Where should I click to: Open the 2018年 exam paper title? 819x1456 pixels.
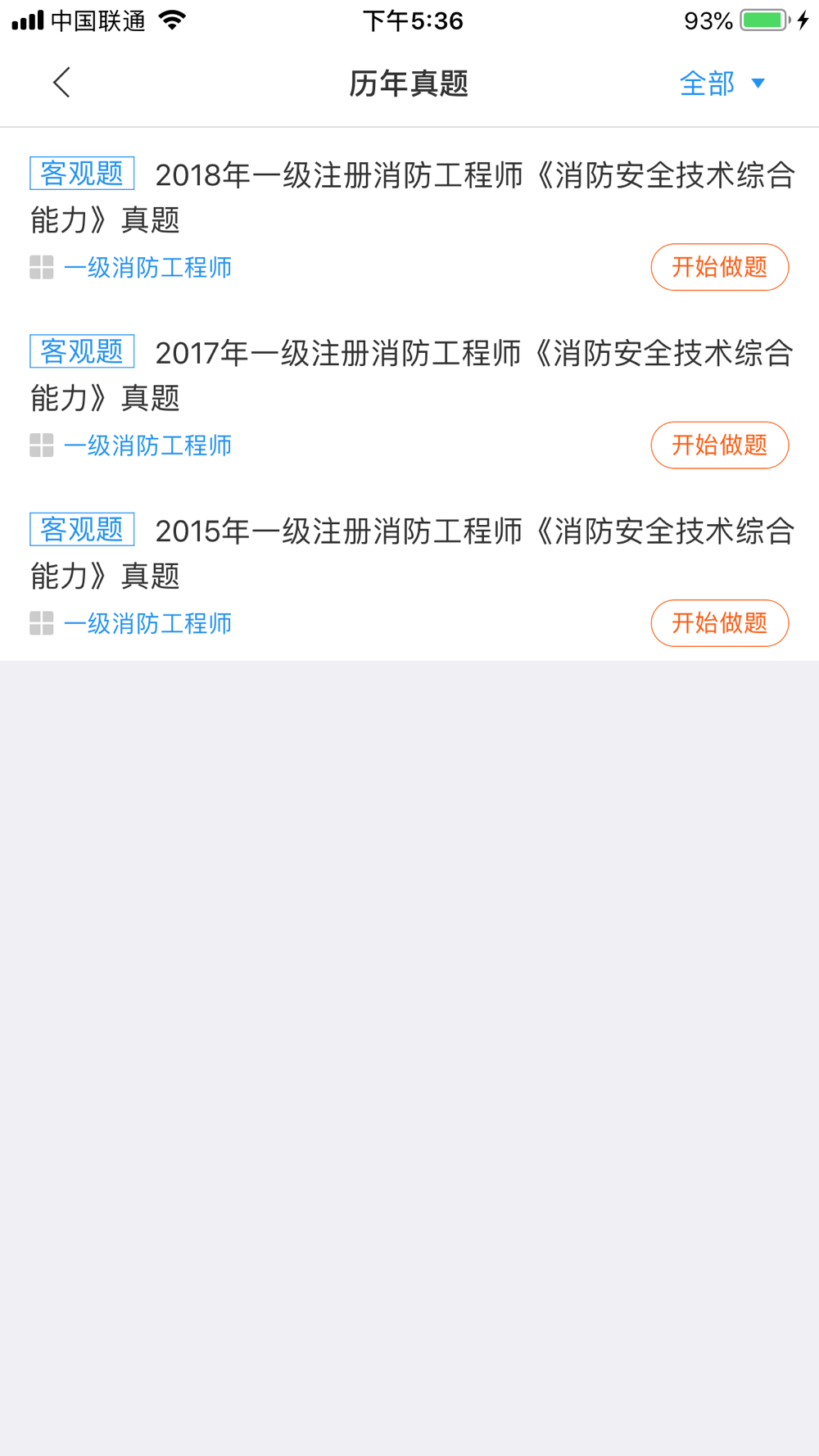[x=412, y=197]
